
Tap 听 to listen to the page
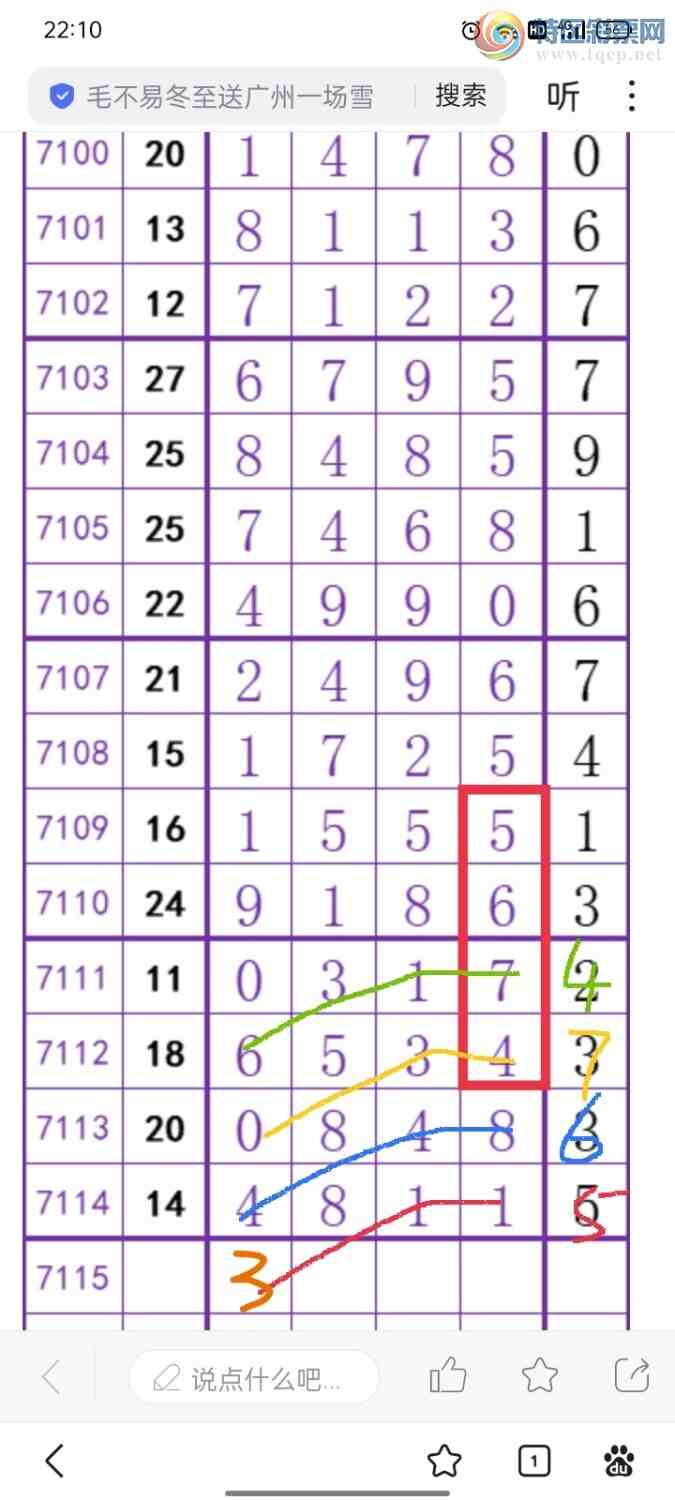[563, 96]
